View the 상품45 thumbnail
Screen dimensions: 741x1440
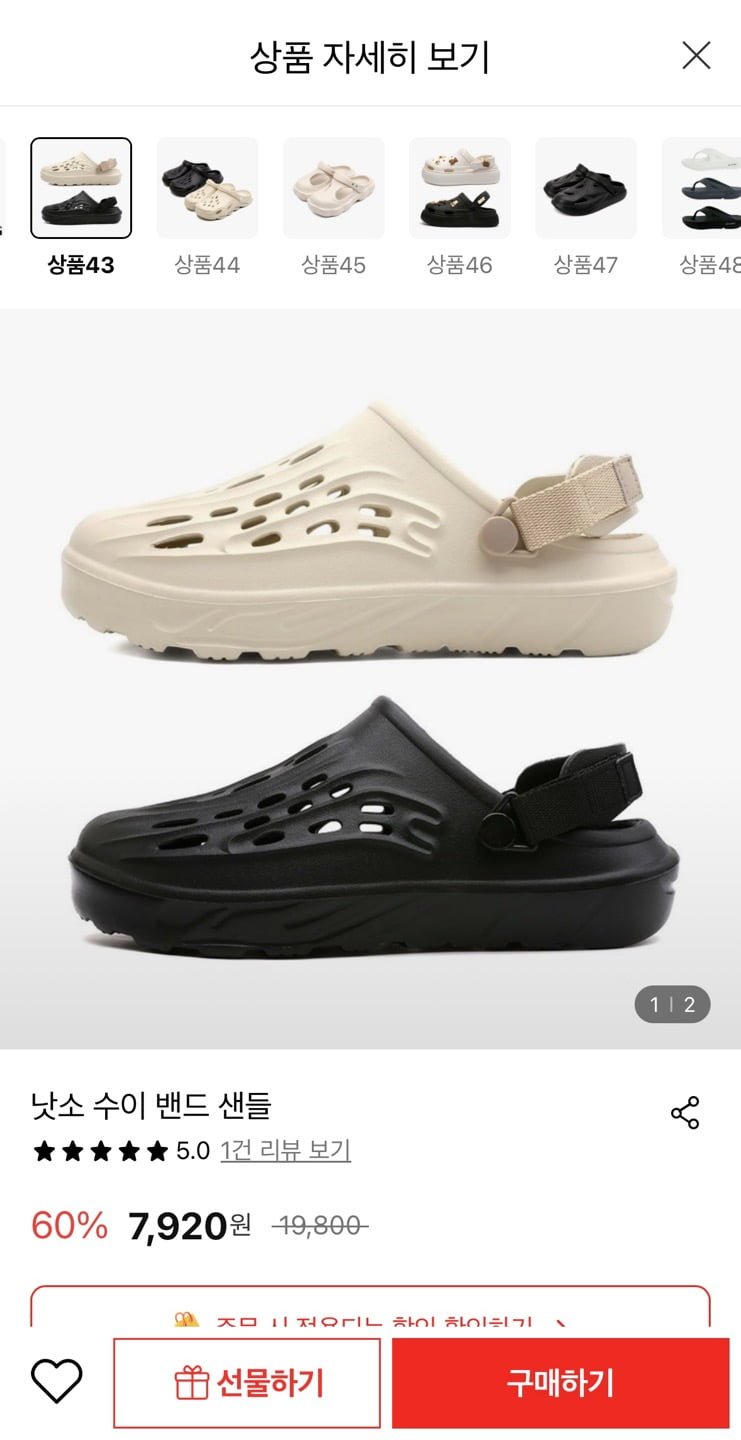click(x=333, y=188)
